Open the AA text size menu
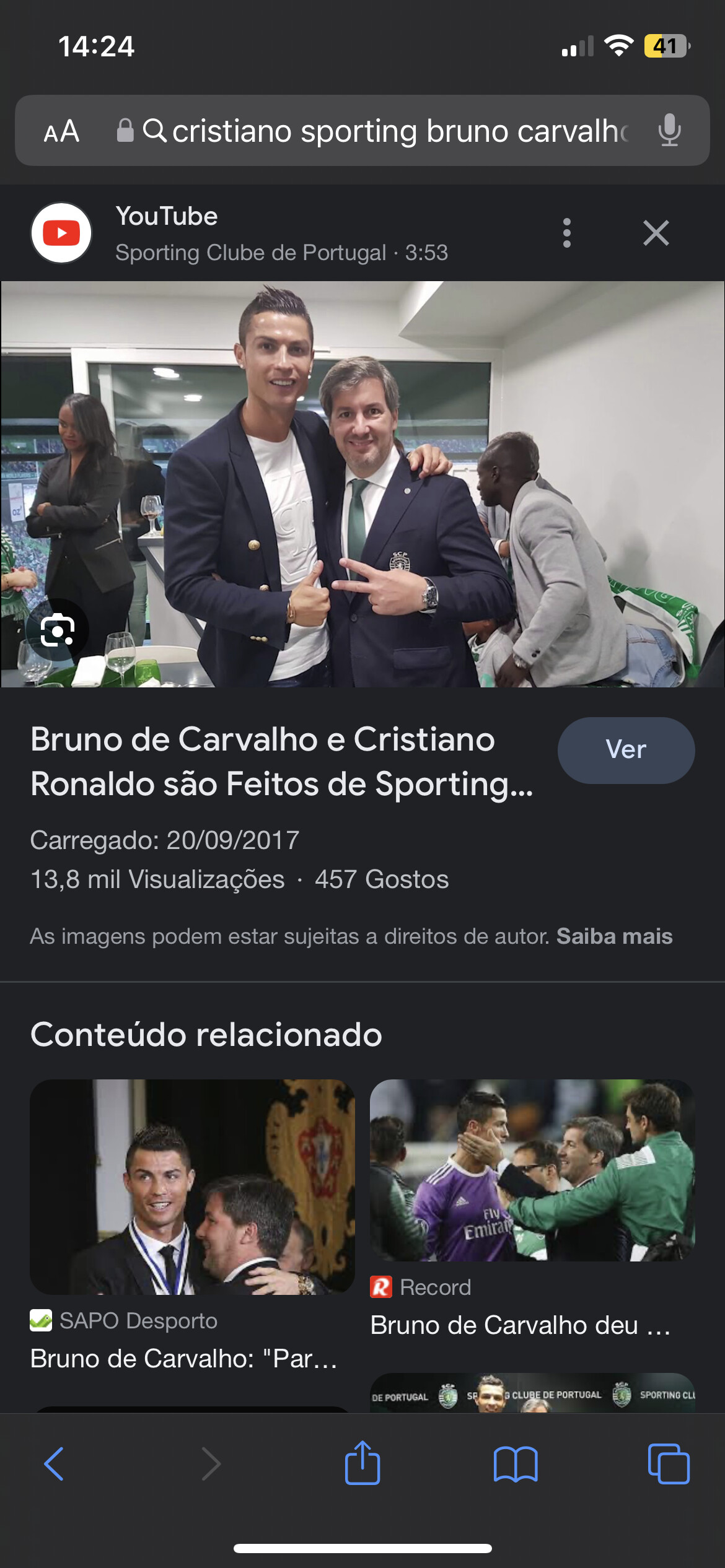The image size is (725, 1568). pyautogui.click(x=61, y=131)
